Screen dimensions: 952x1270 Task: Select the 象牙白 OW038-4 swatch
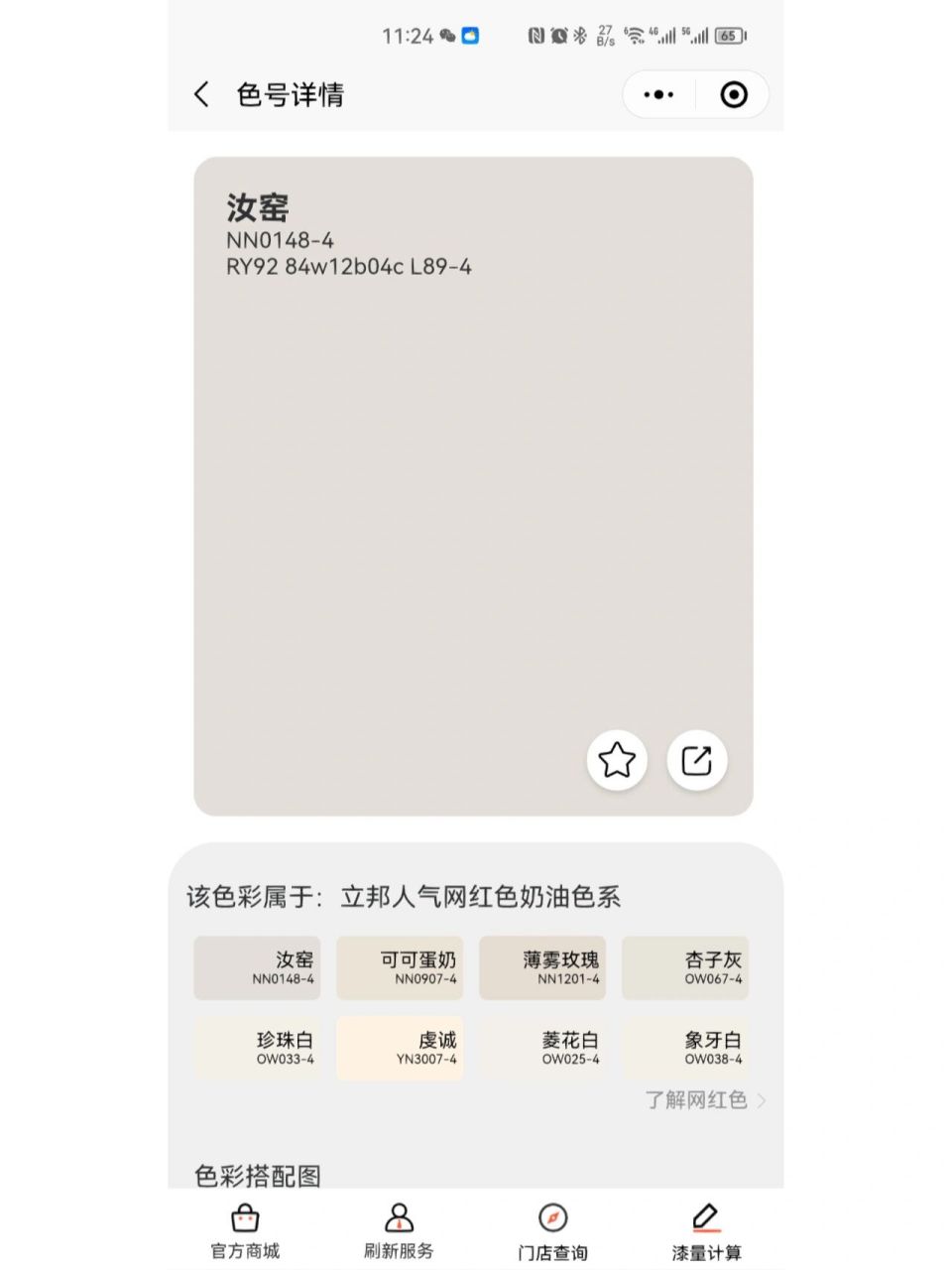click(686, 1048)
